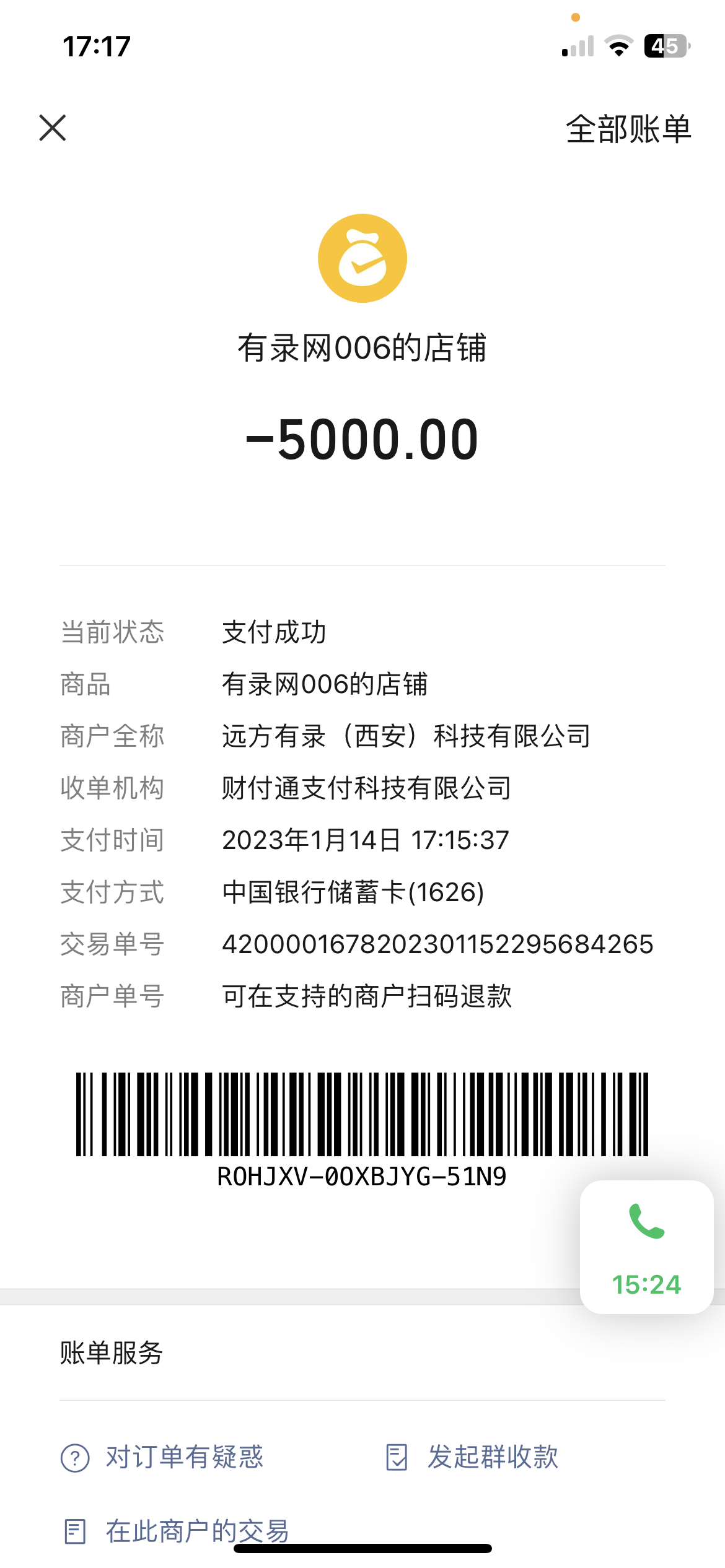Open 全部账单 (all bills)
Viewport: 725px width, 1568px height.
[x=628, y=129]
